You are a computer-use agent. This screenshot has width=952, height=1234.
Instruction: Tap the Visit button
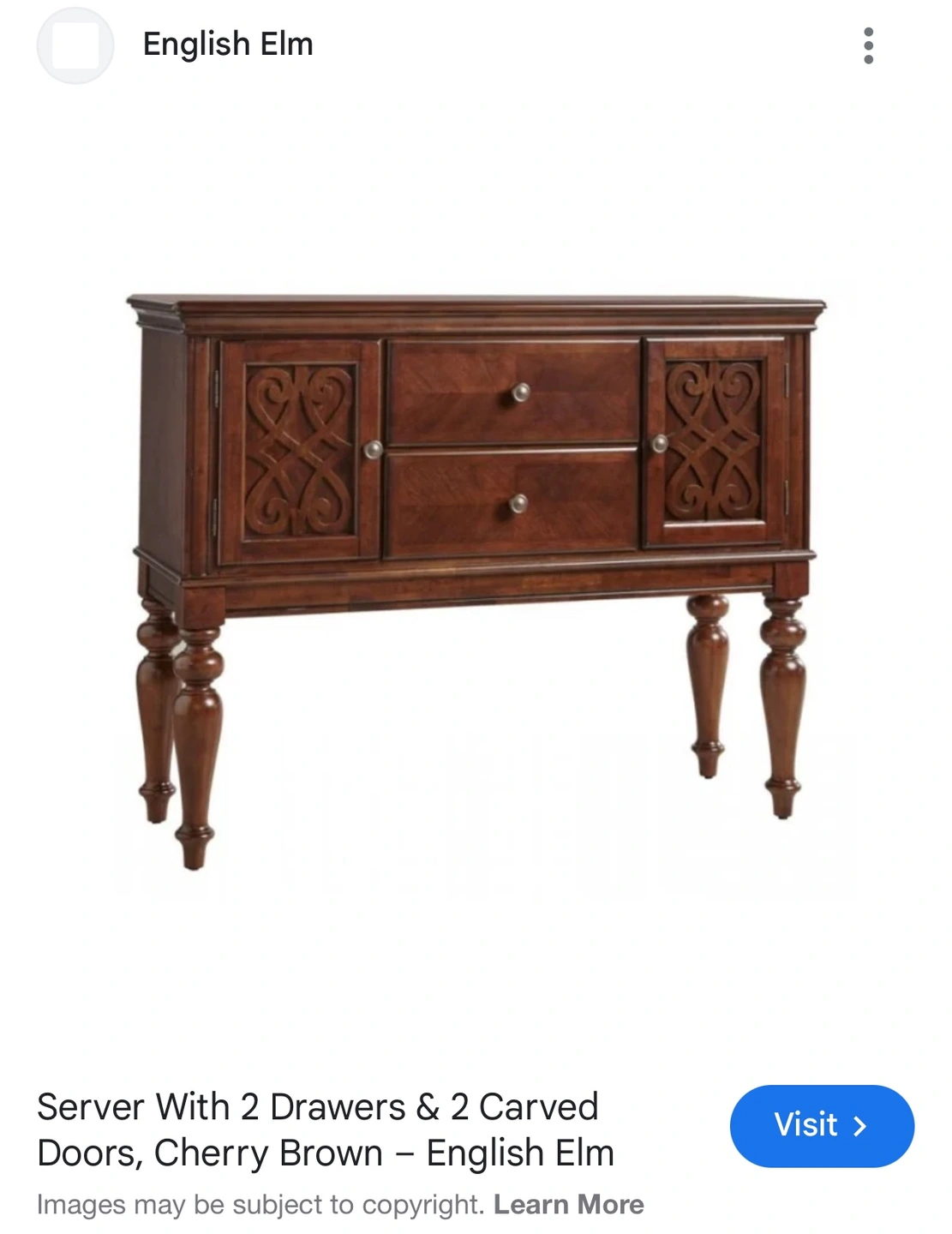821,1125
